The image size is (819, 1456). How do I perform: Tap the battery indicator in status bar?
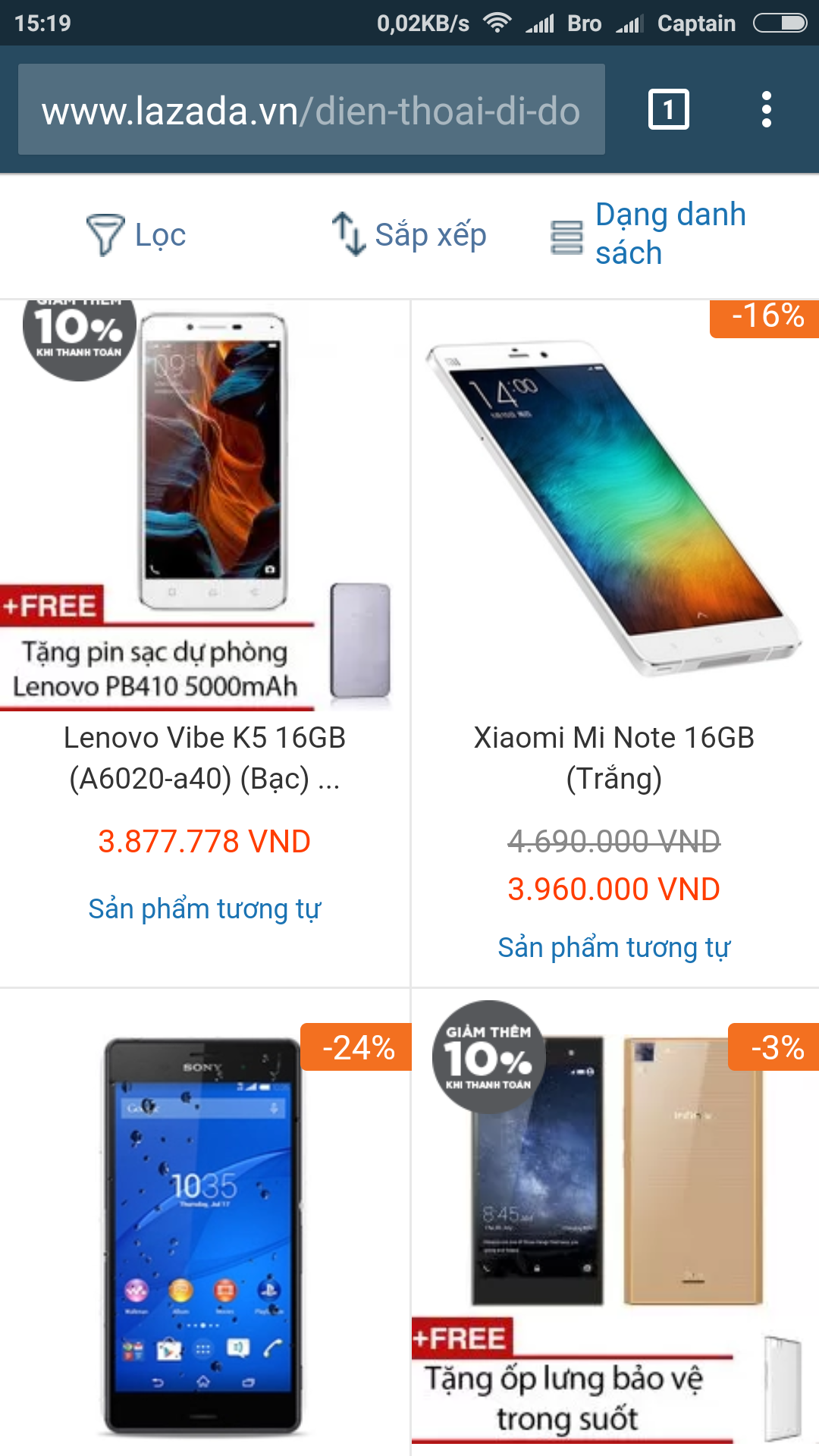pyautogui.click(x=781, y=21)
